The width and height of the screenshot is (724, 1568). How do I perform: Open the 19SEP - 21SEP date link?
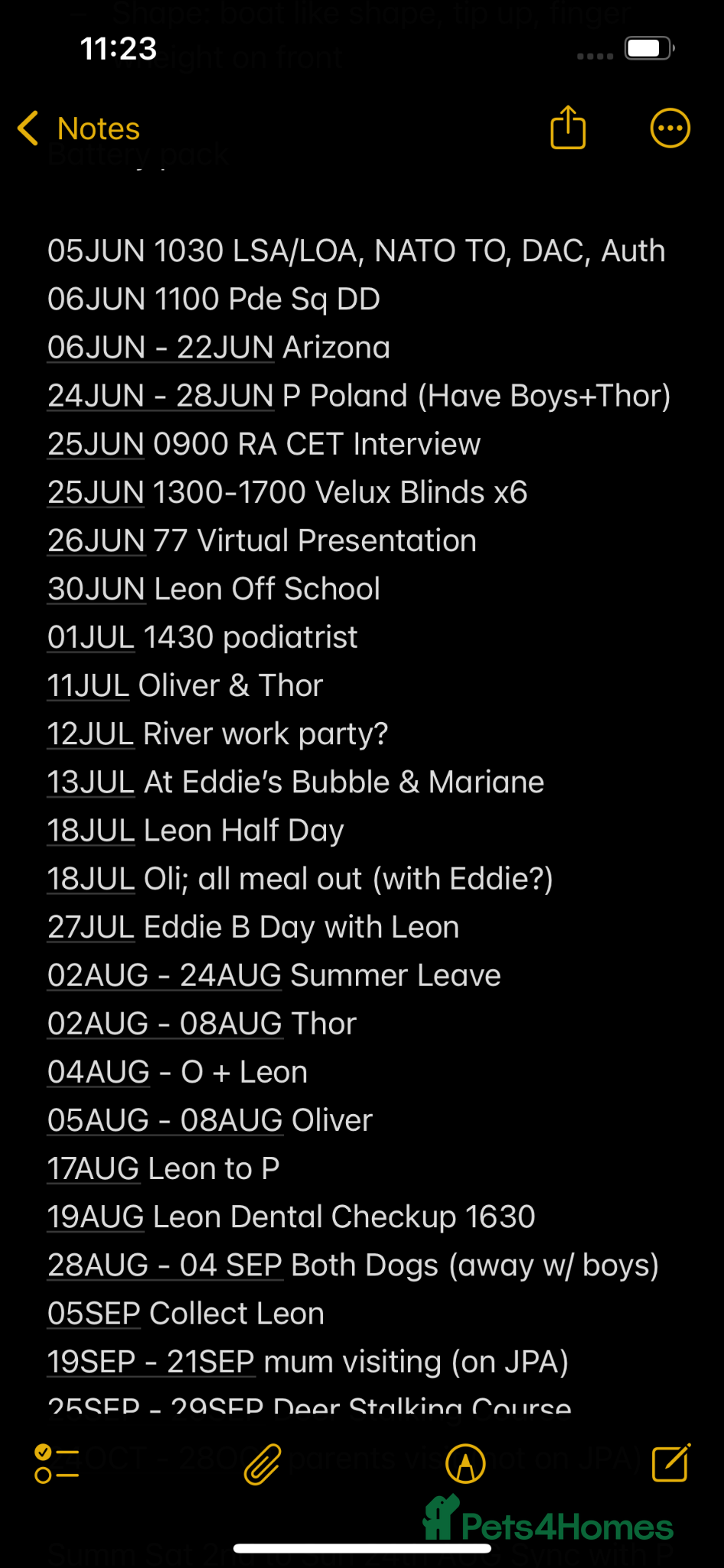[x=151, y=1362]
